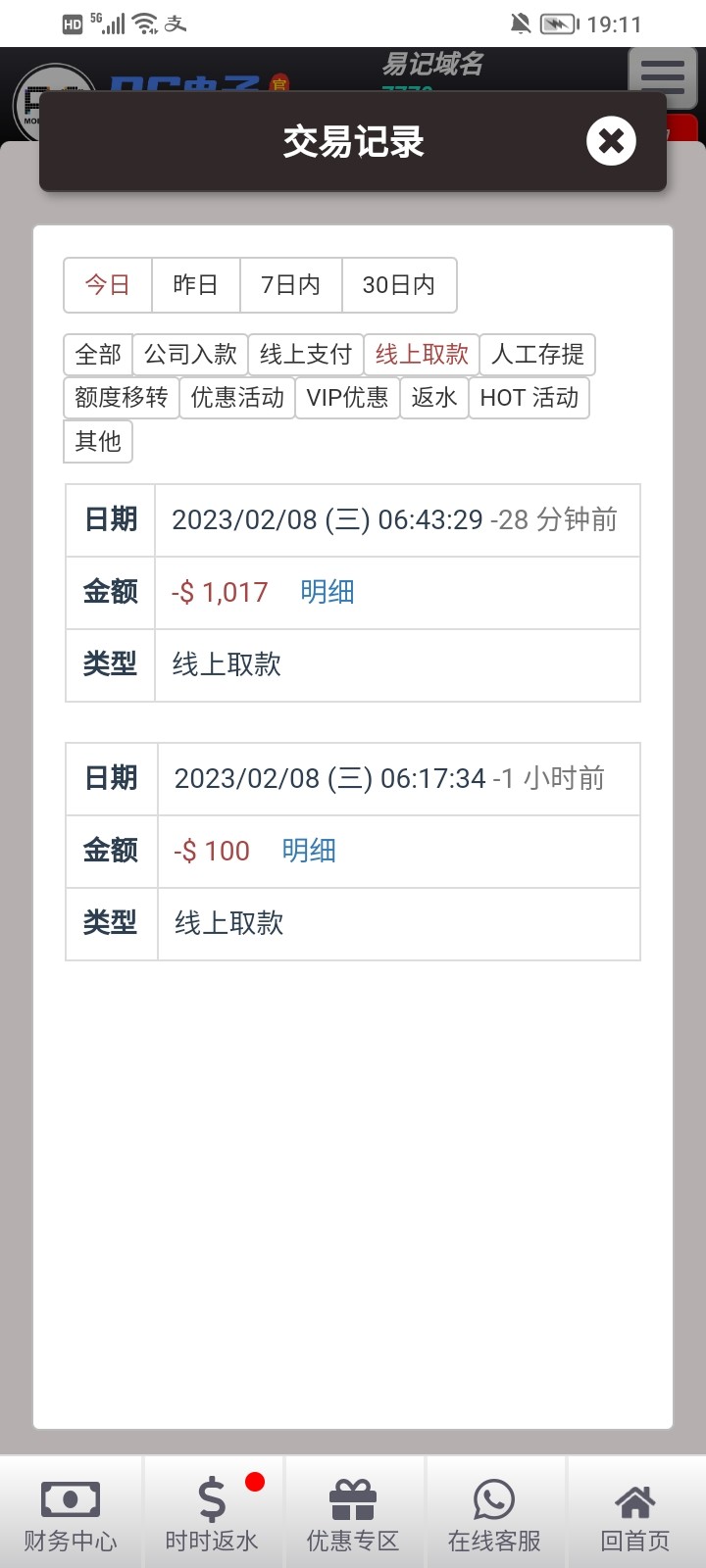Select the 其他 category chip
The height and width of the screenshot is (1568, 706).
point(98,442)
